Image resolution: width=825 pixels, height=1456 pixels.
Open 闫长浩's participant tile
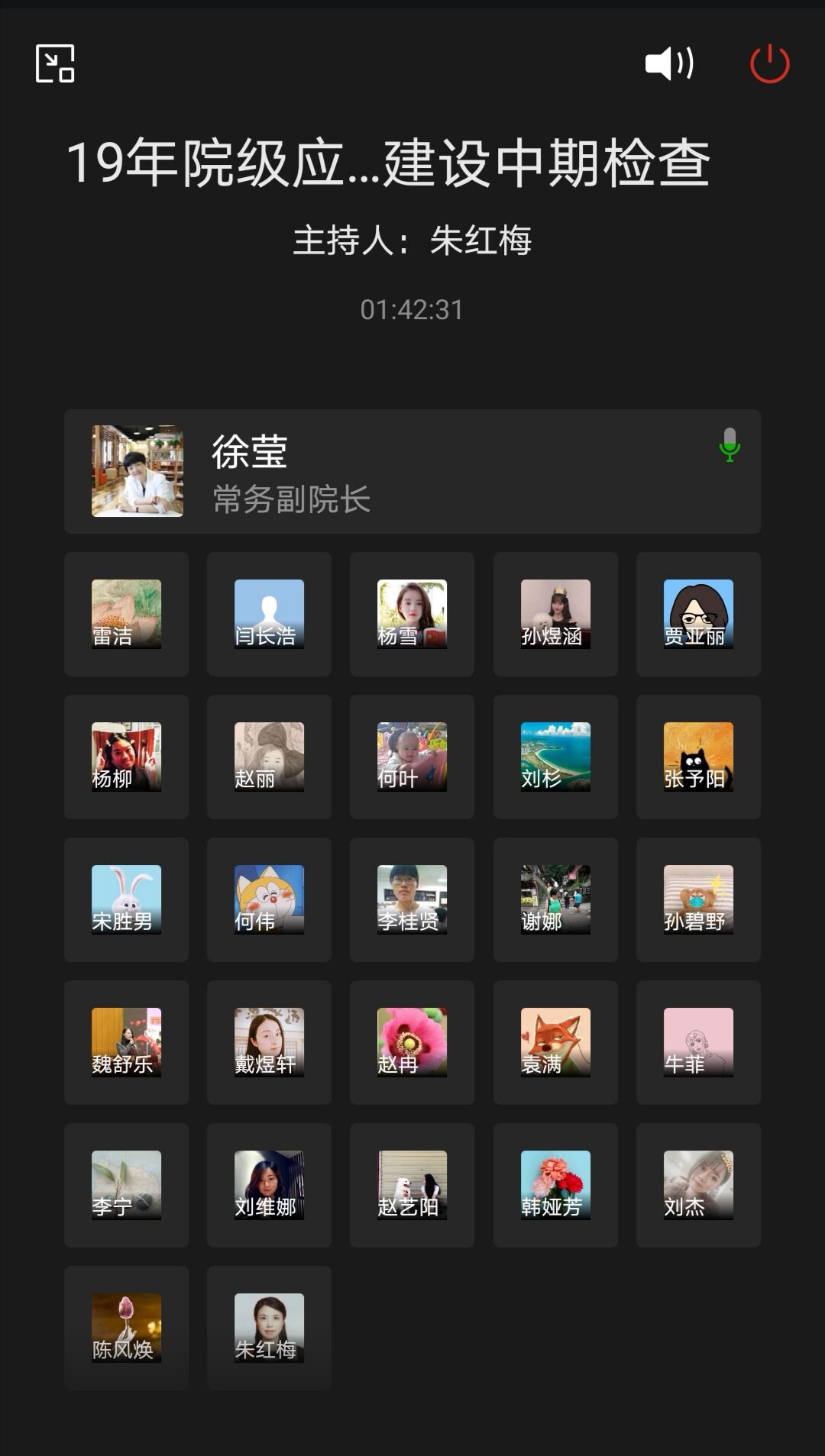(269, 614)
